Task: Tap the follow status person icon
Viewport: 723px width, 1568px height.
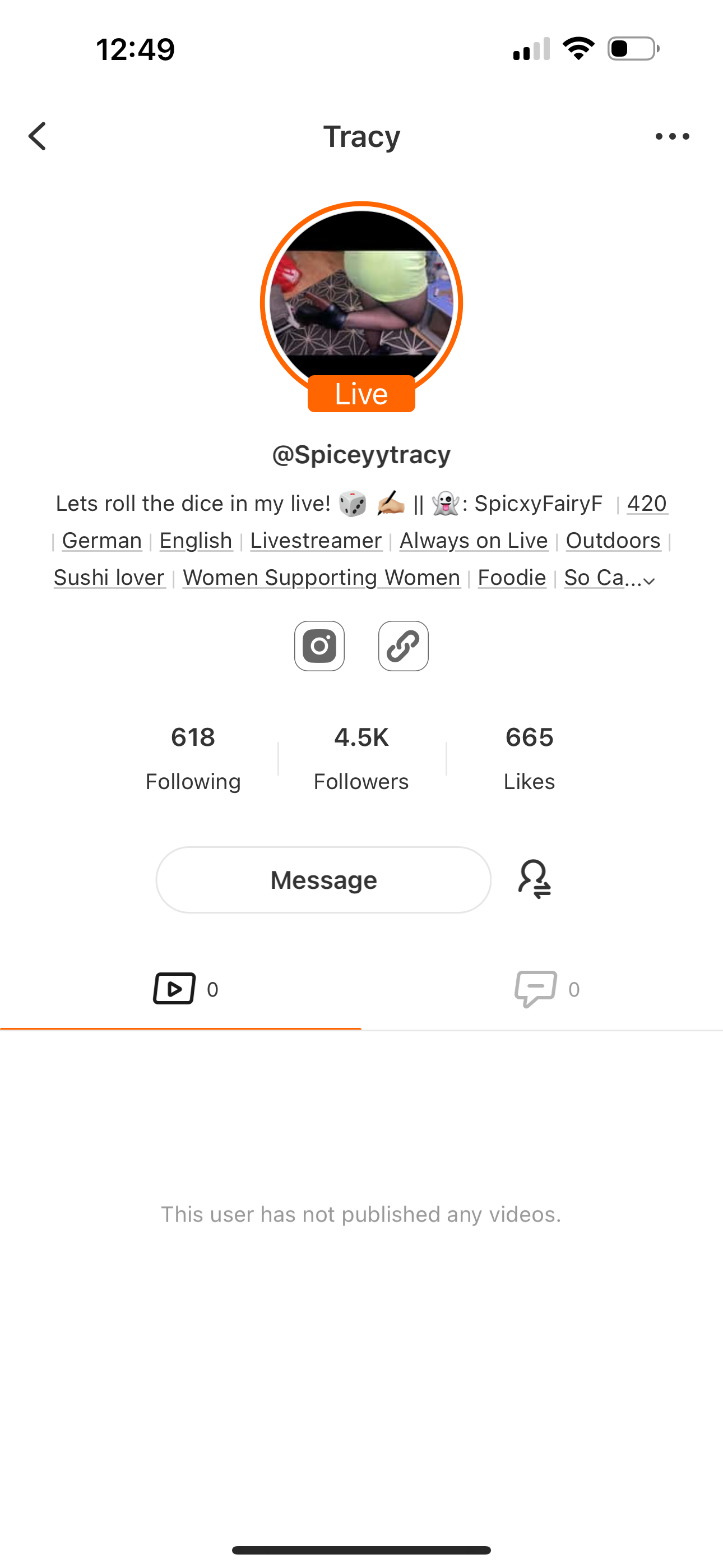Action: pos(534,879)
